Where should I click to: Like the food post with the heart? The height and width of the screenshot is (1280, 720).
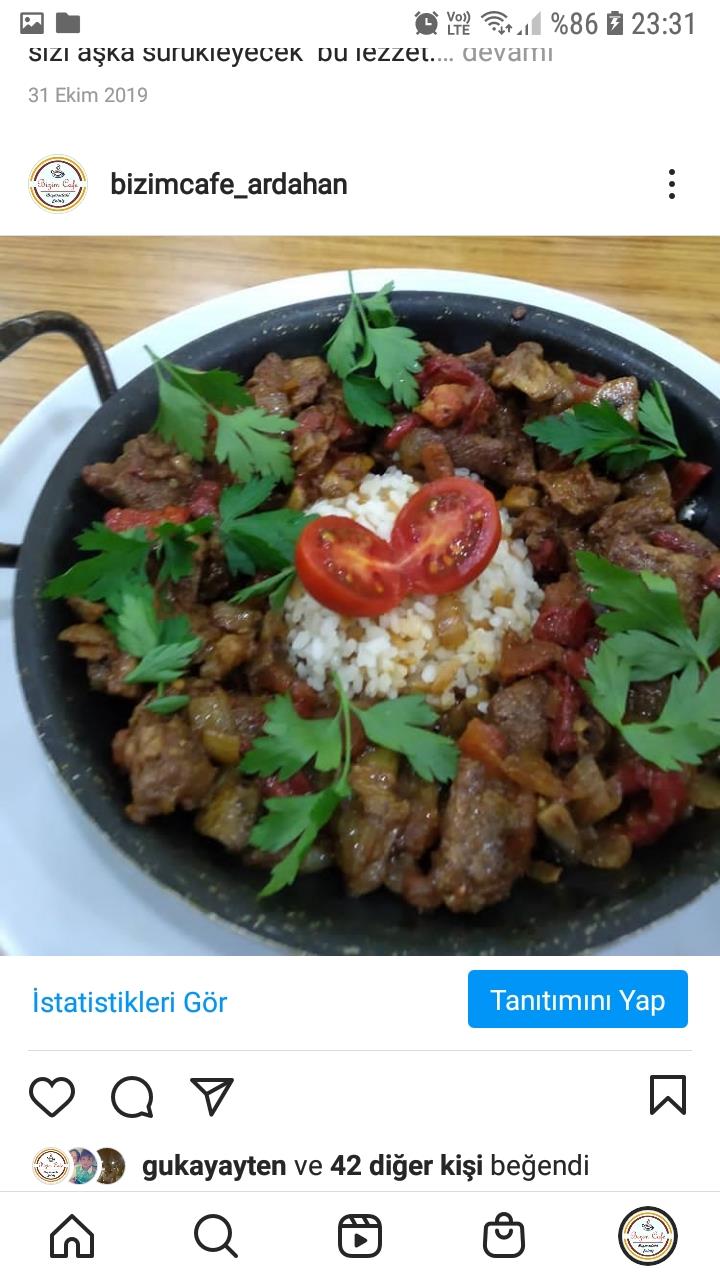click(x=52, y=1096)
